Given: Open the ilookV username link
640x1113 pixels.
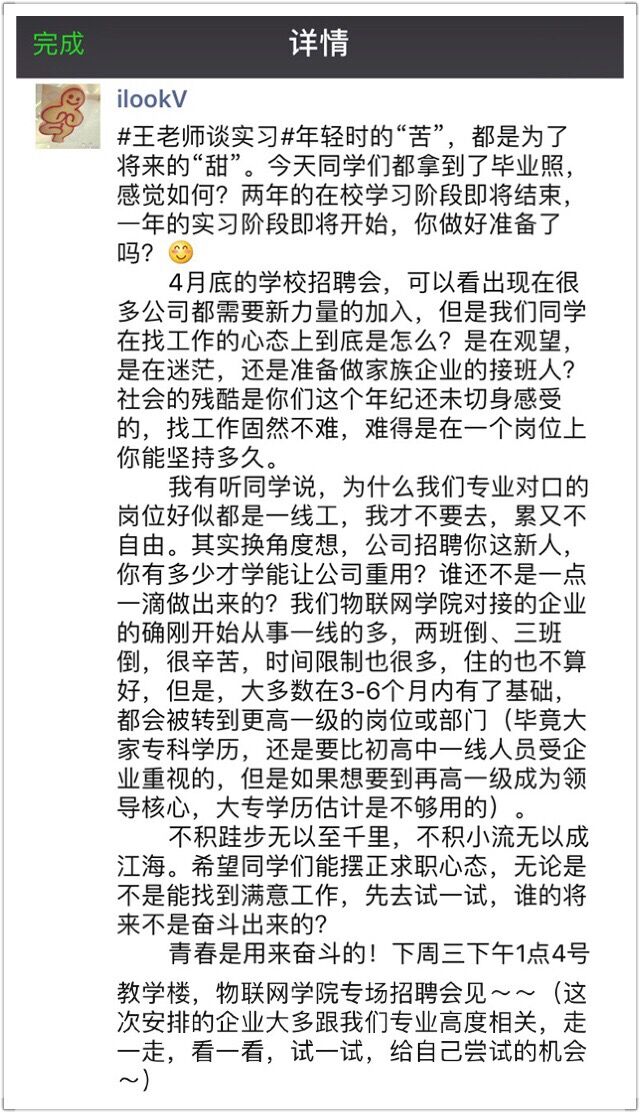Looking at the screenshot, I should point(152,100).
